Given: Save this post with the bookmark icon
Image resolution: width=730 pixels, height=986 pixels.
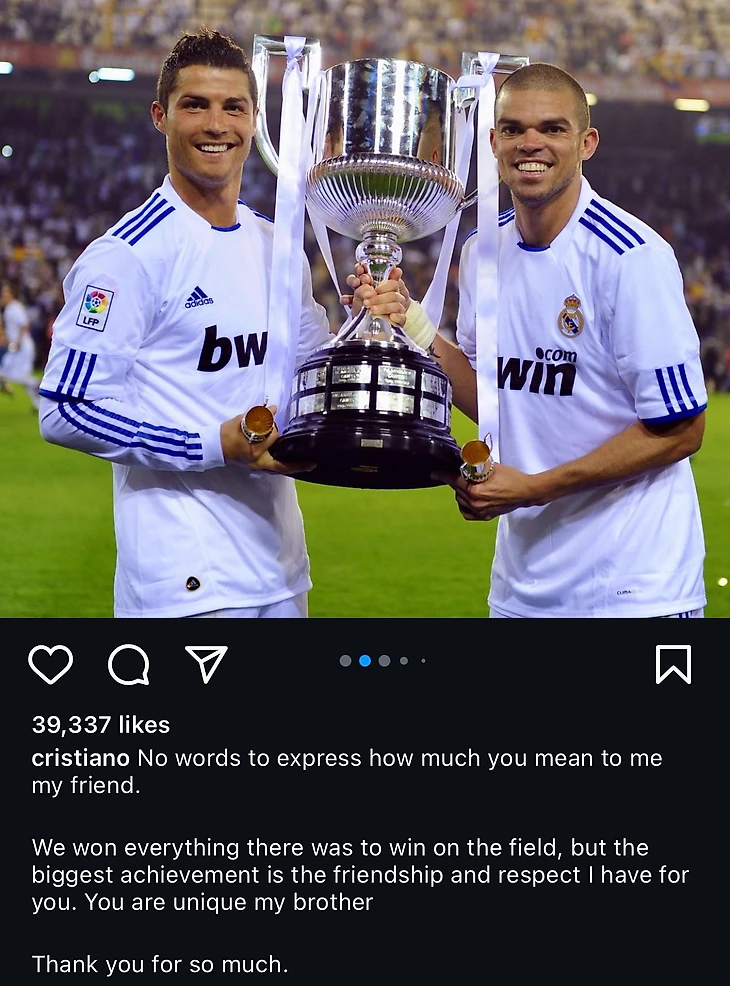Looking at the screenshot, I should point(673,664).
